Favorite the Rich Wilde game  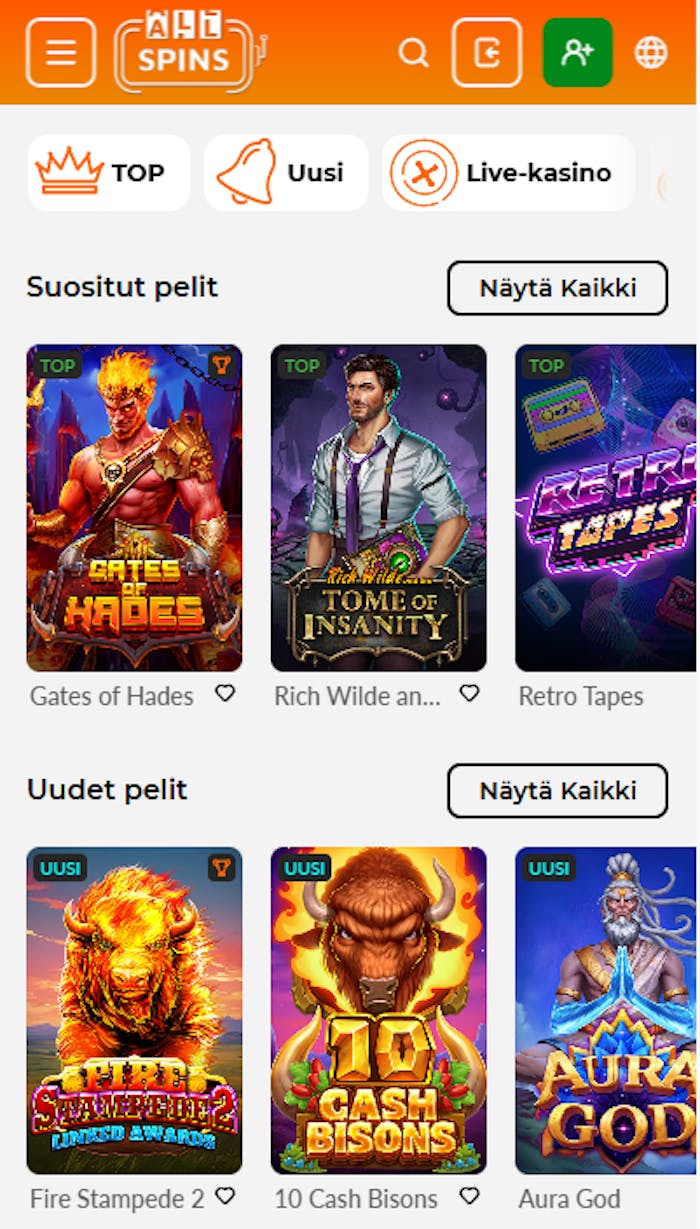point(469,693)
